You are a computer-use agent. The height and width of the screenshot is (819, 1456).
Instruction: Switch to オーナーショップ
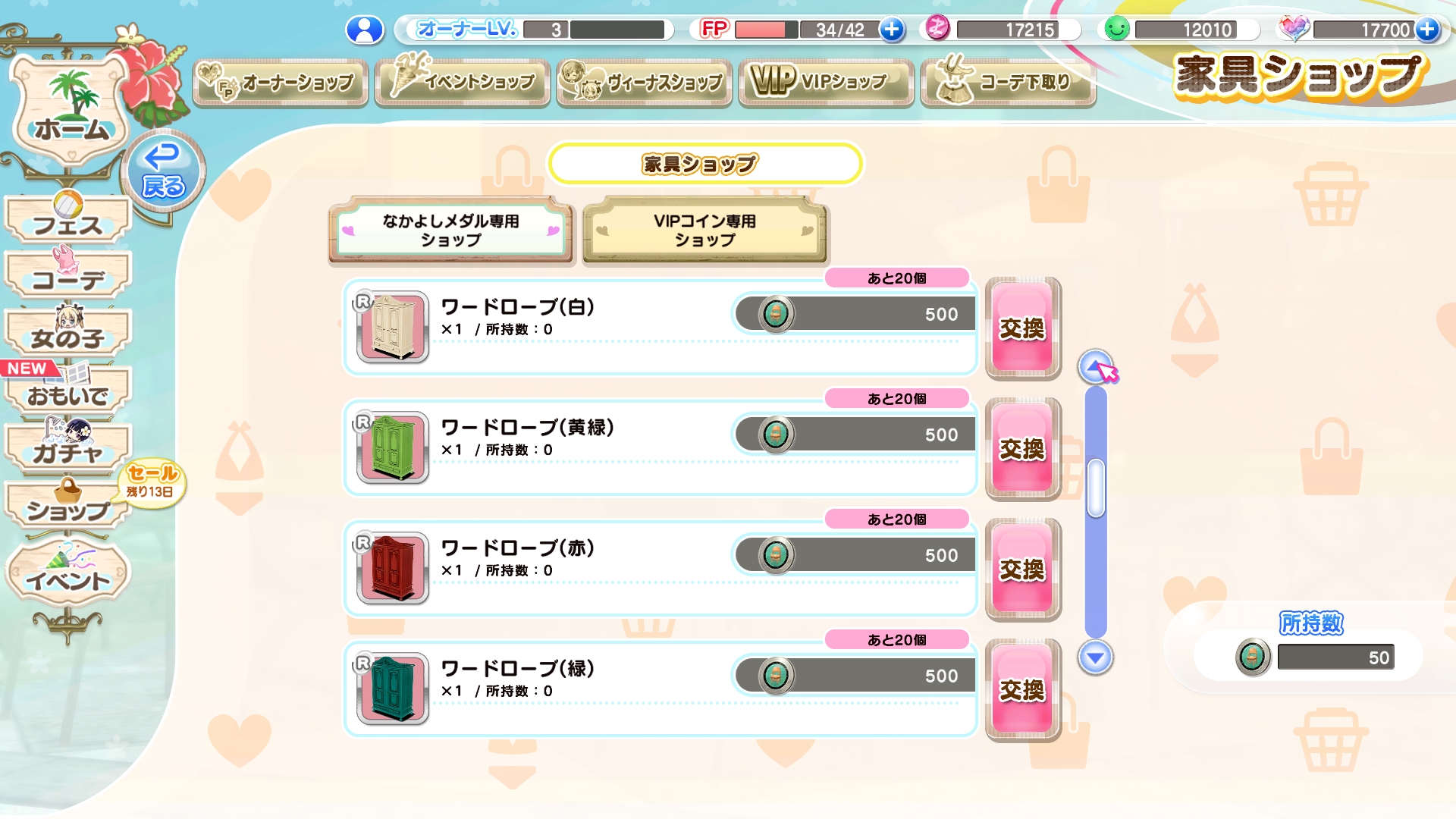281,82
